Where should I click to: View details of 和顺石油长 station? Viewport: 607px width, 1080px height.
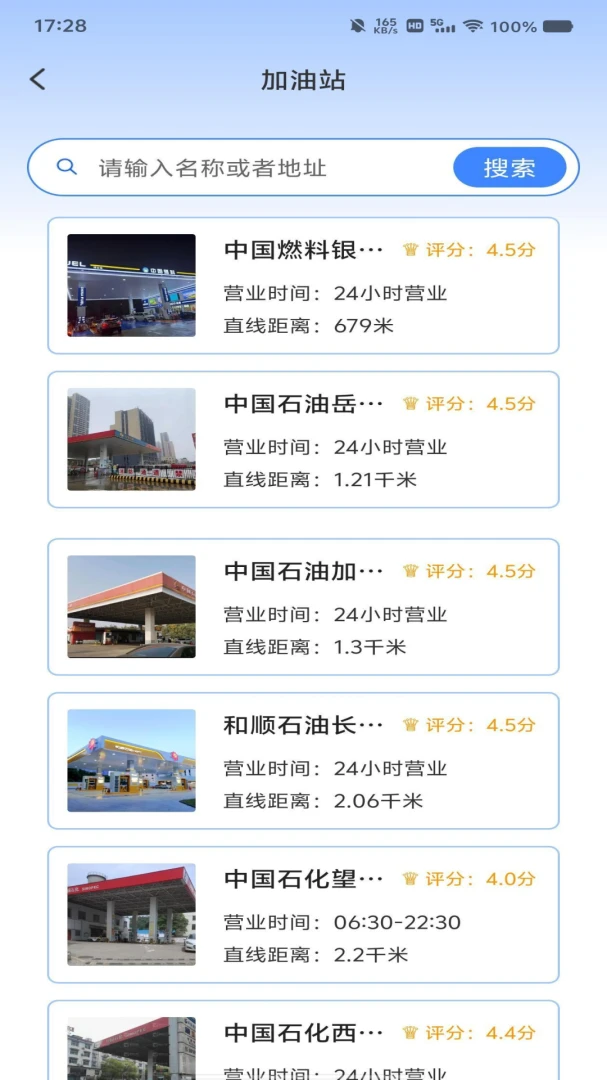point(303,761)
